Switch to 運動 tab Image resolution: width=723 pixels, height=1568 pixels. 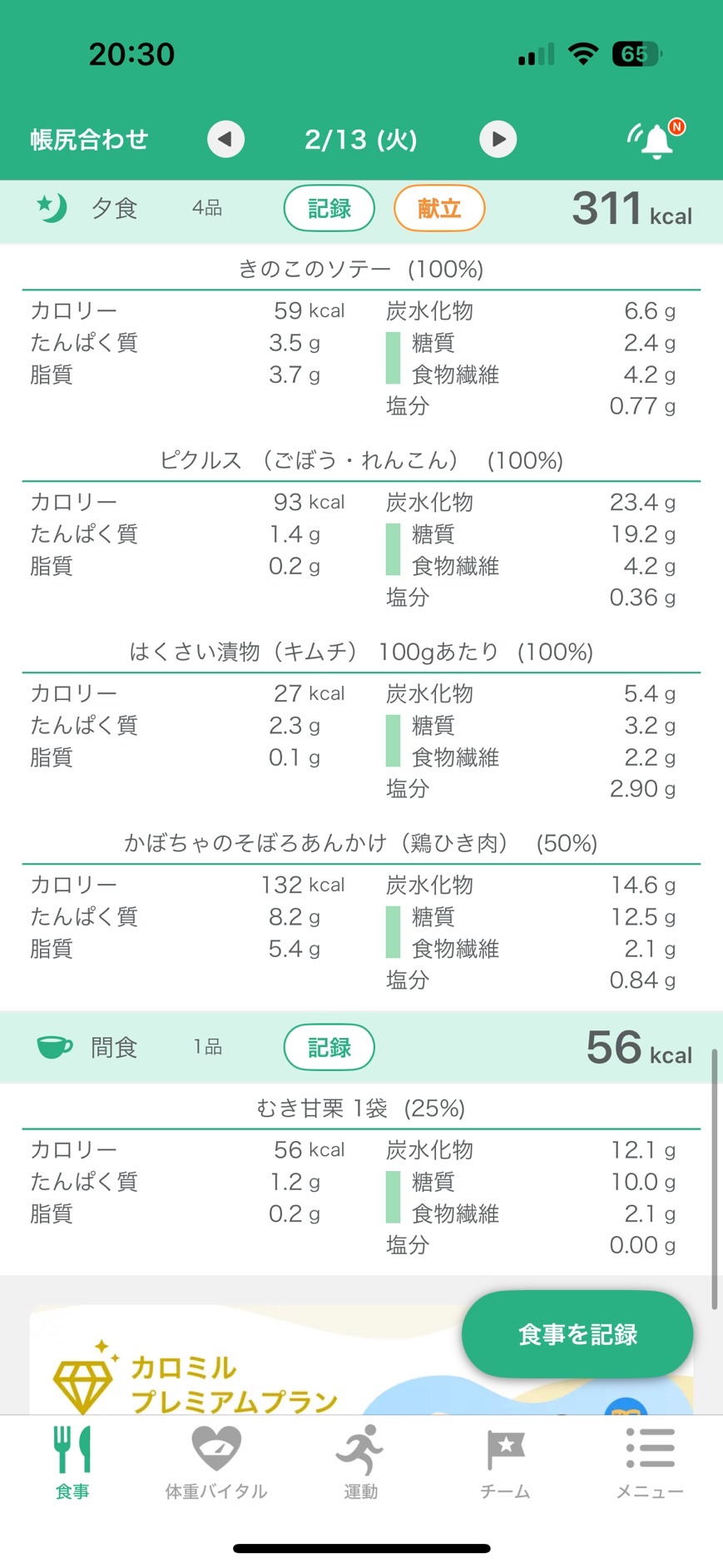[361, 1462]
